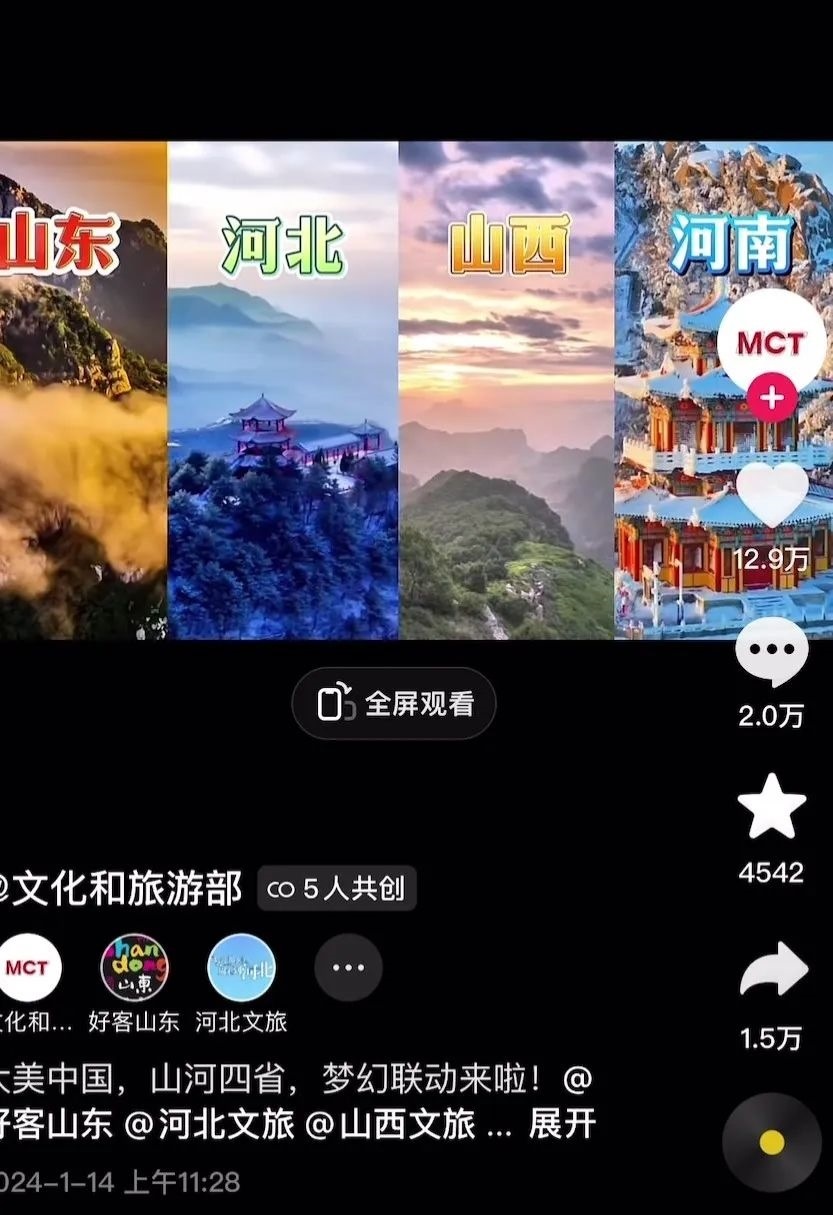Screen dimensions: 833x1215
Task: Share this video with the arrow icon
Action: pyautogui.click(x=772, y=970)
